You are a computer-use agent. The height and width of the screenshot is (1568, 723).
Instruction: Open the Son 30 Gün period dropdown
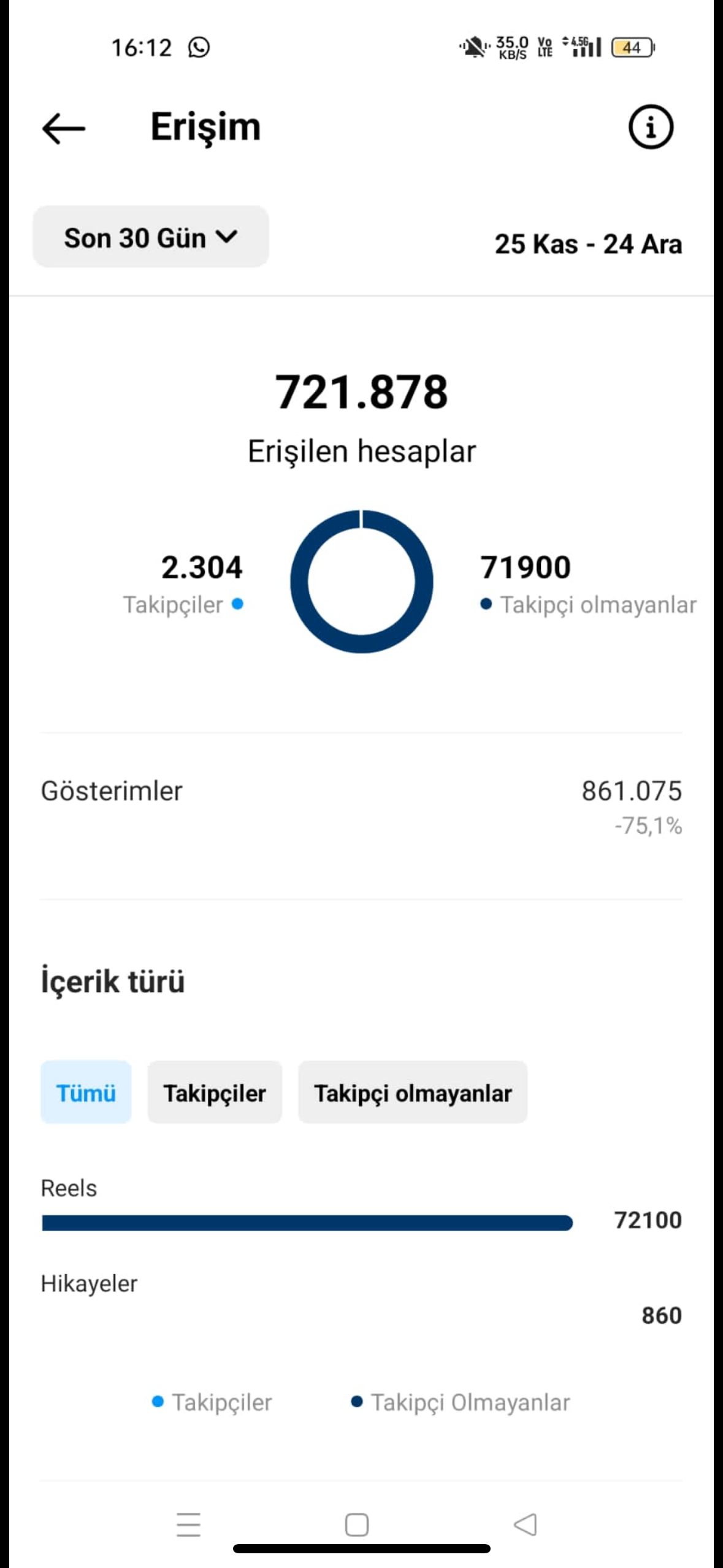pyautogui.click(x=151, y=237)
